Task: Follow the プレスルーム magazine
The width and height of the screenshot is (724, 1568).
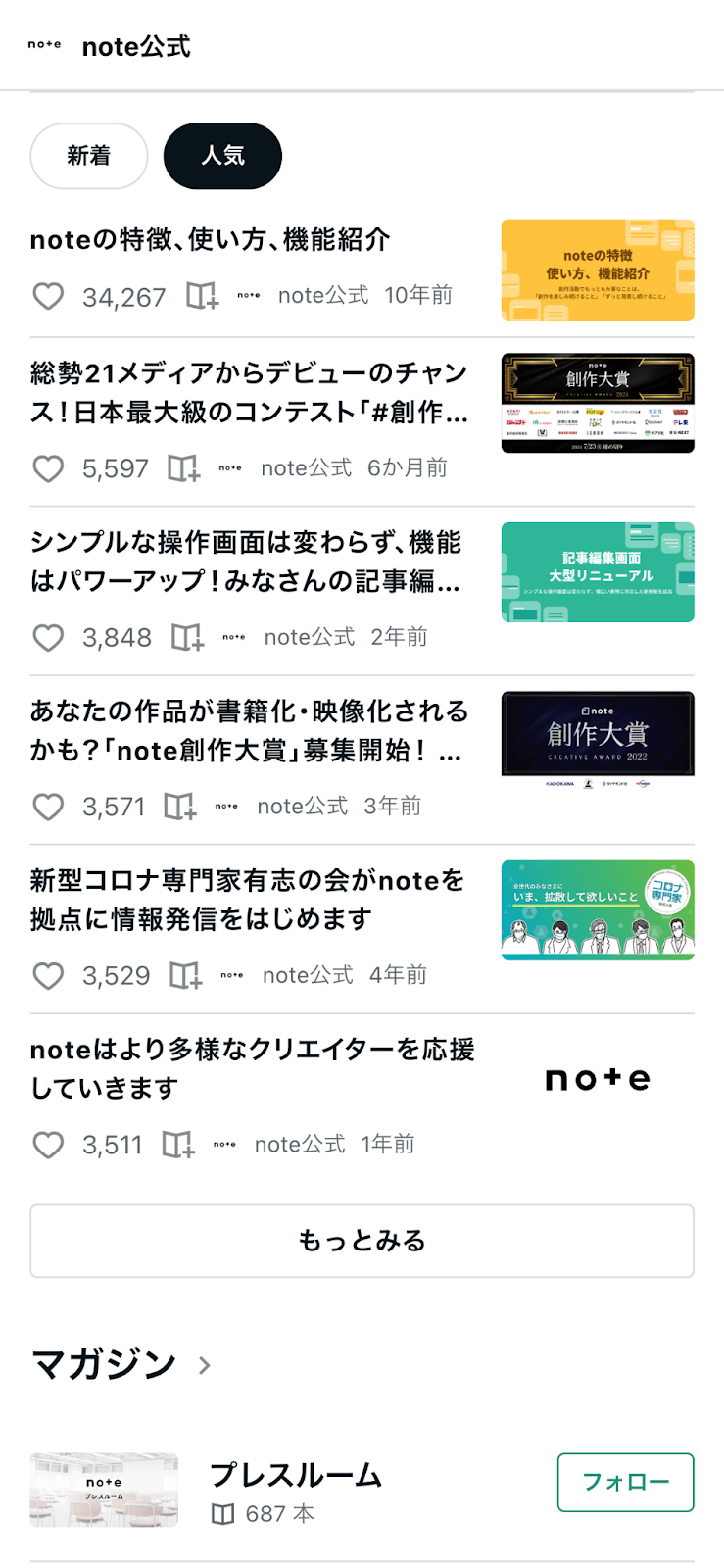Action: coord(625,1482)
